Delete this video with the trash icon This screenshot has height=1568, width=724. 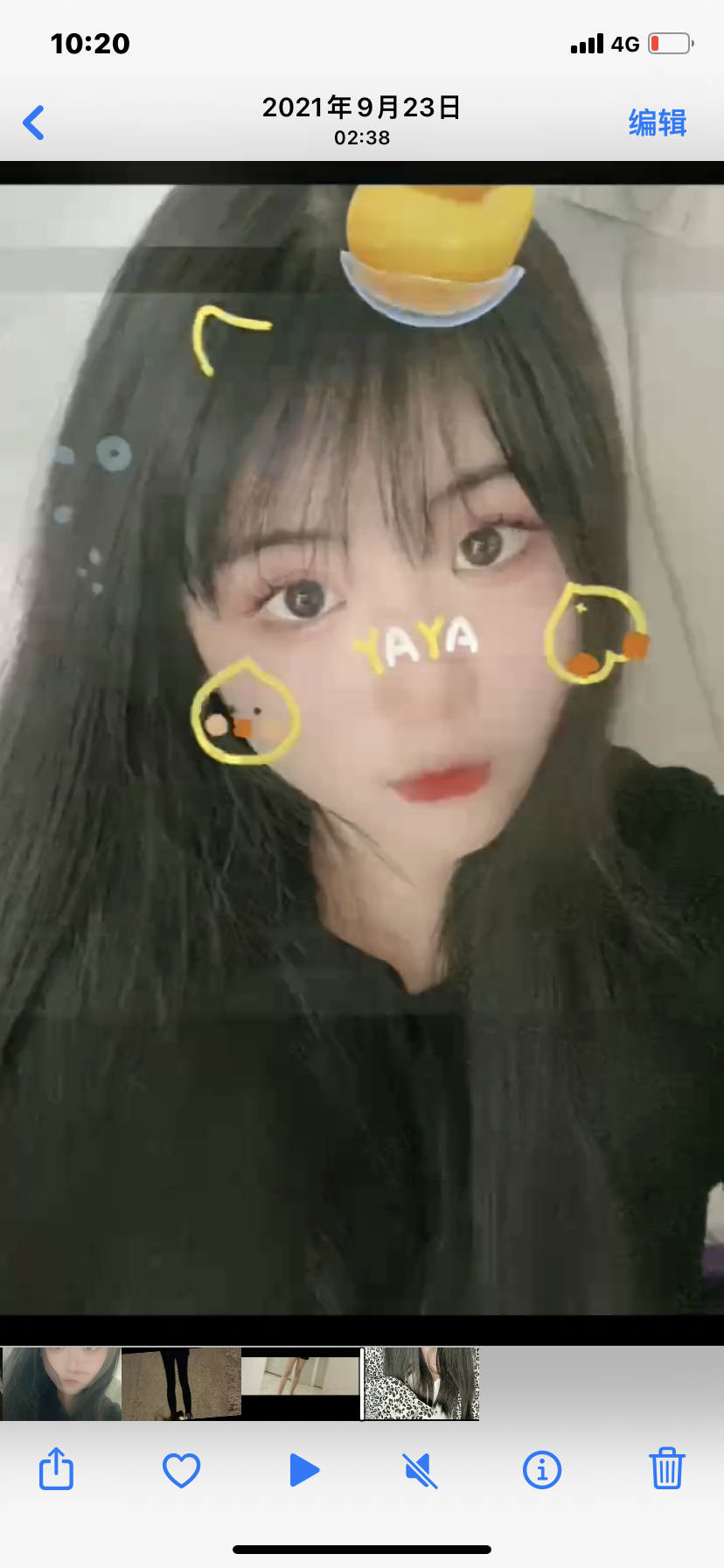point(666,1469)
